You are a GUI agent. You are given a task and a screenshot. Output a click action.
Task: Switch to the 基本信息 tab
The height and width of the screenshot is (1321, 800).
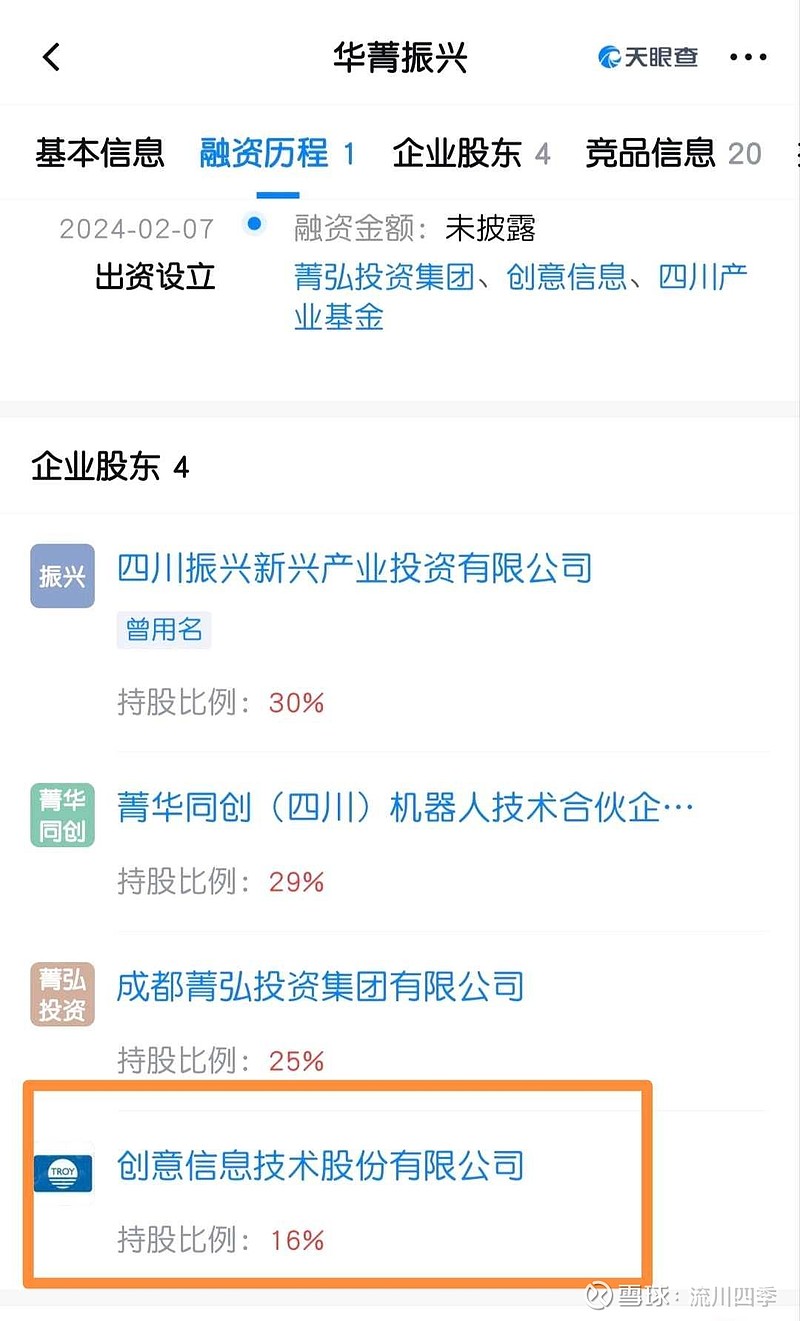(x=100, y=153)
